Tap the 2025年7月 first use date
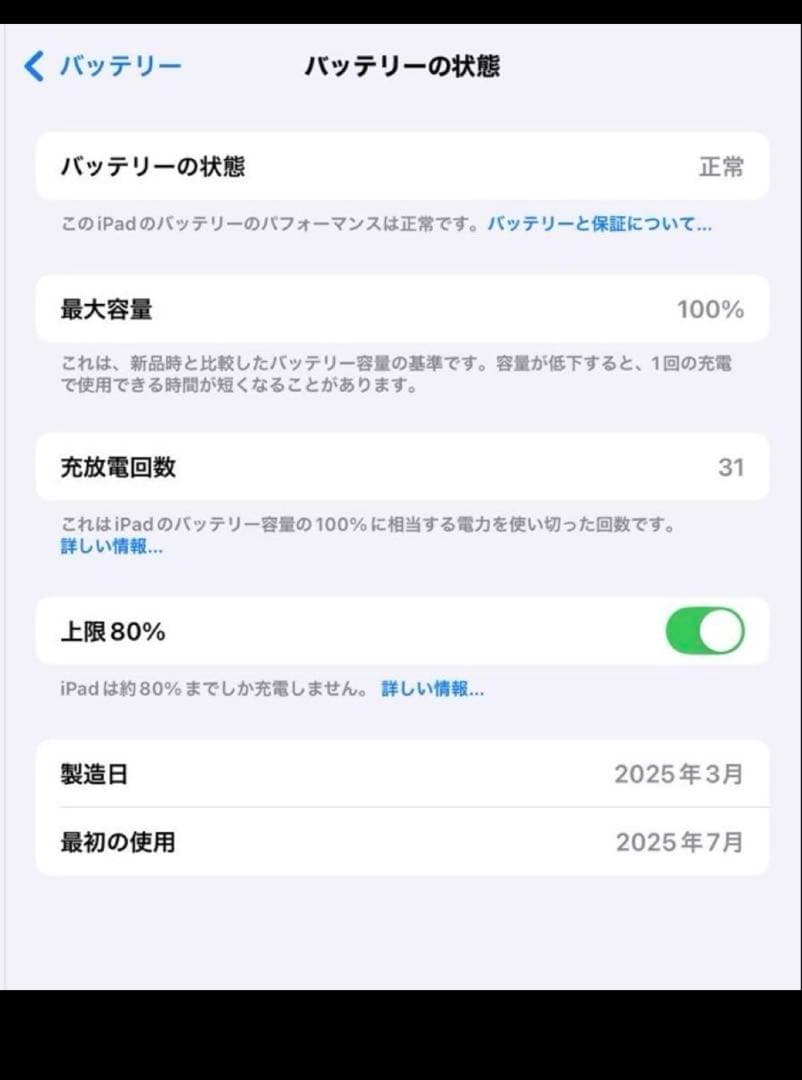 point(680,842)
